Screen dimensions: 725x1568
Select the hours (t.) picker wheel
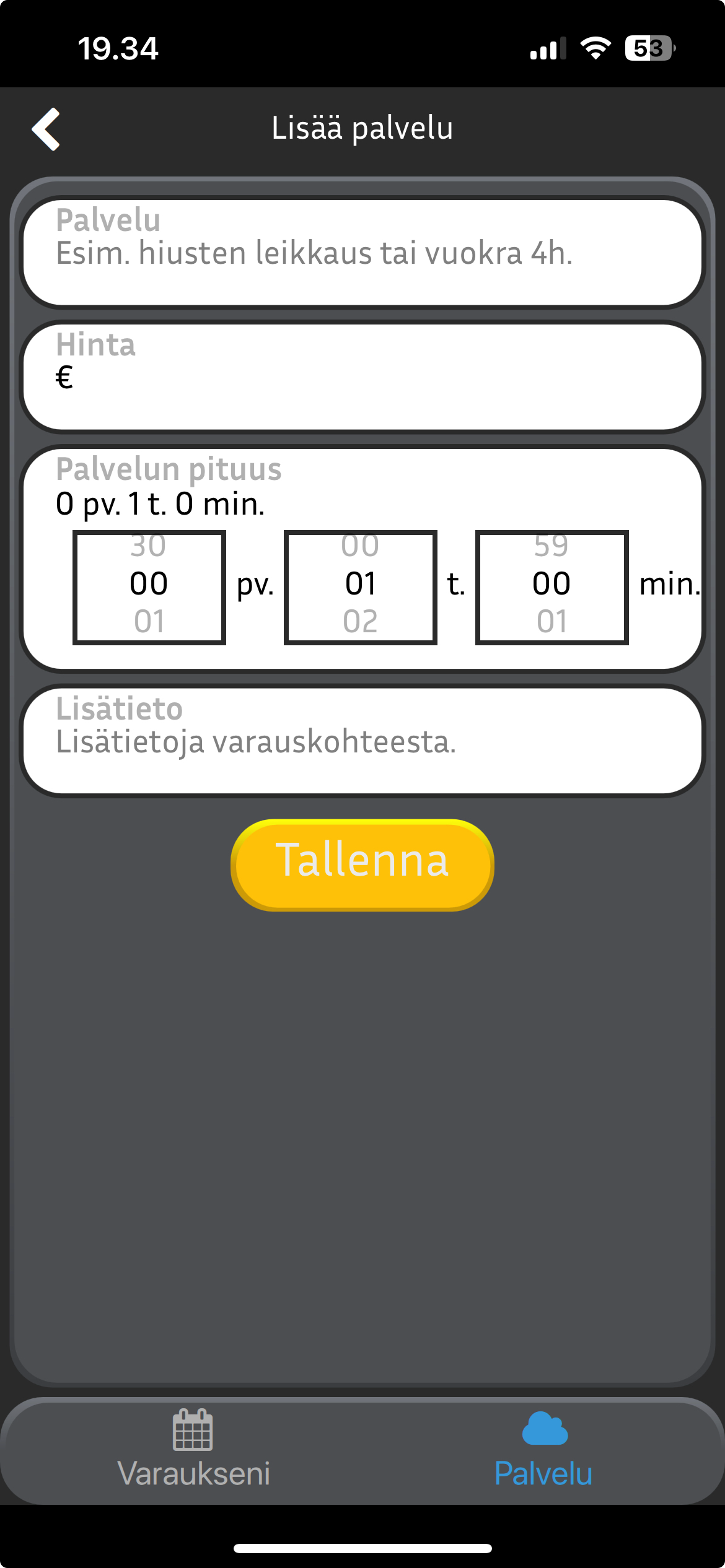coord(361,586)
